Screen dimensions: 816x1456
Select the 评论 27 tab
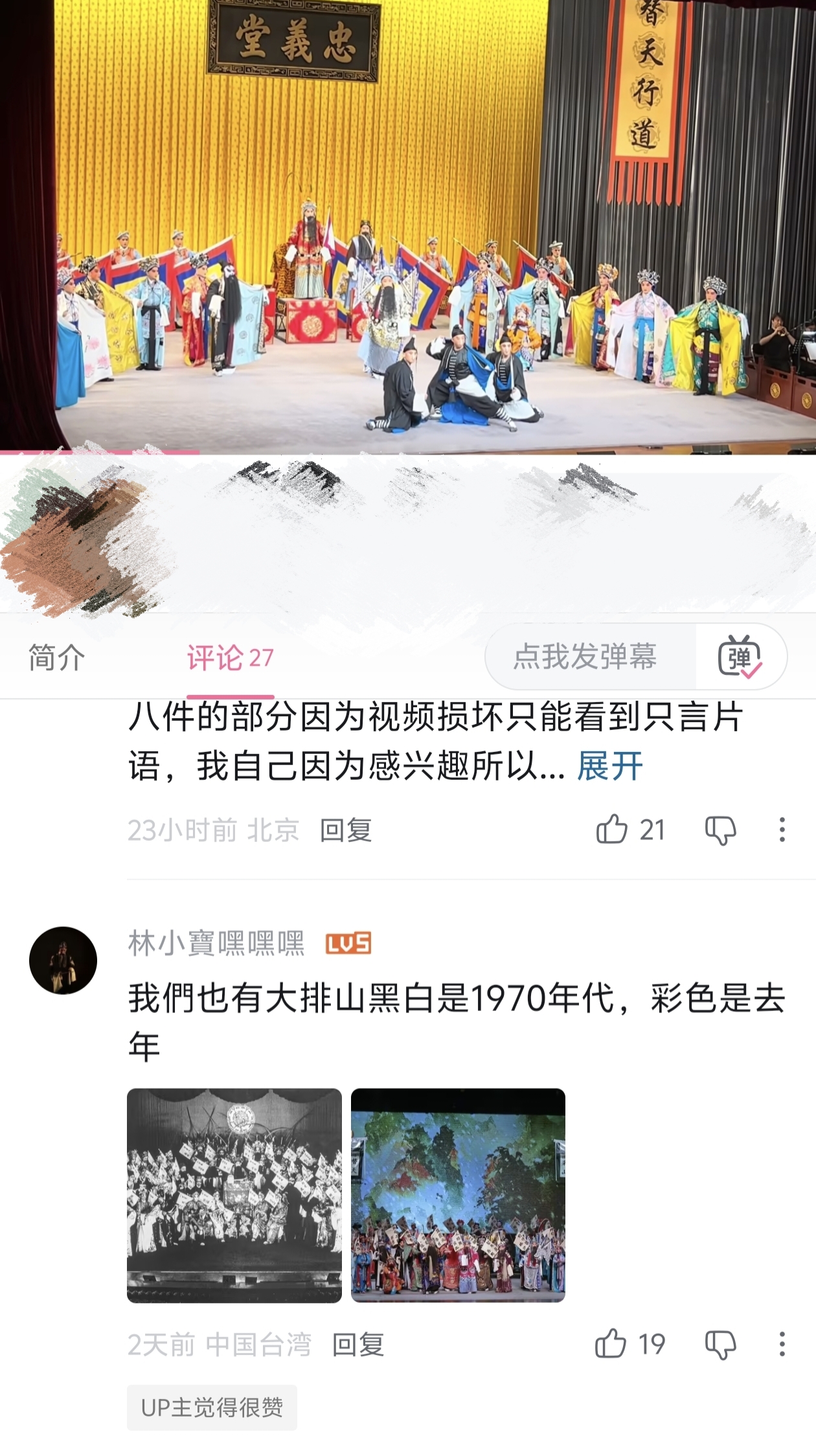click(230, 658)
